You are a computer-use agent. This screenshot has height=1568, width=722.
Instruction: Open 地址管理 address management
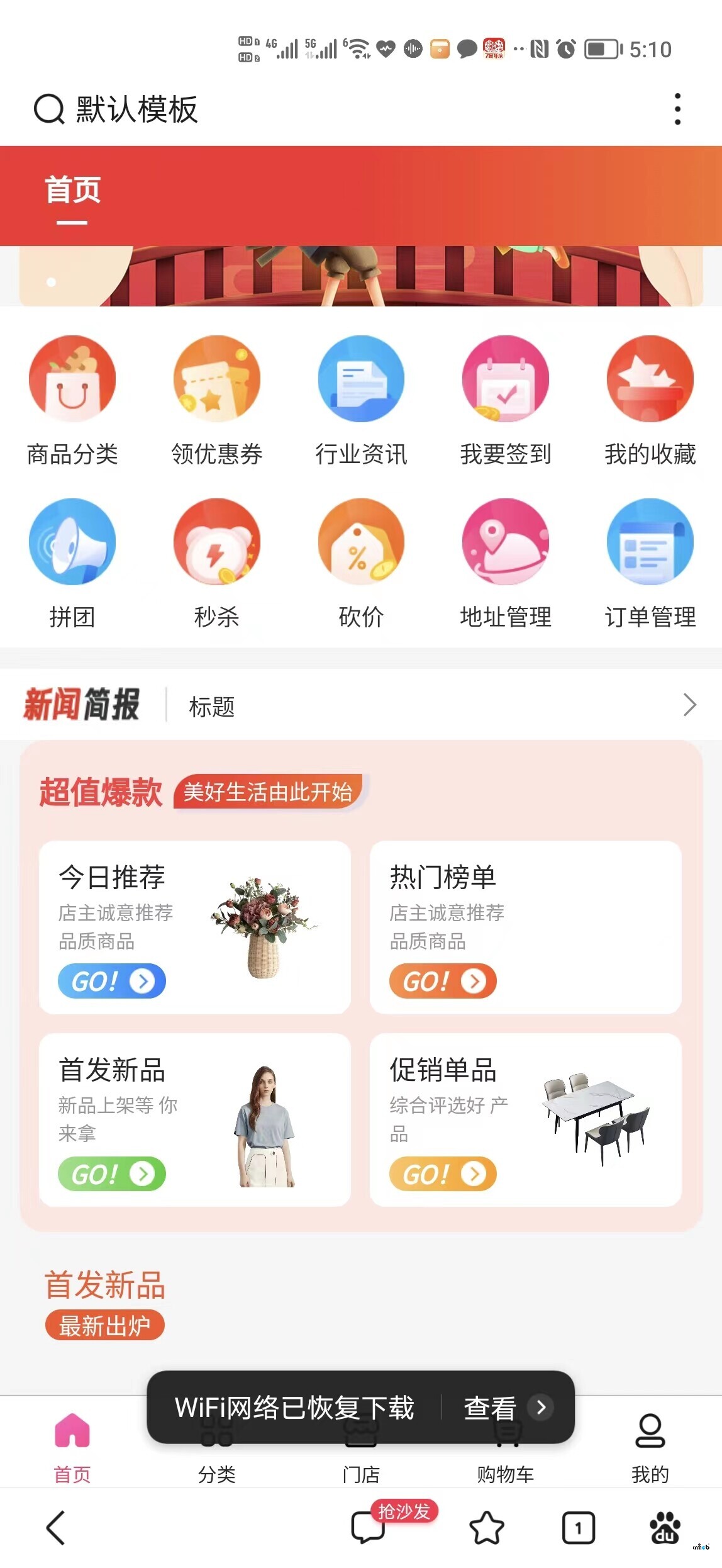tap(505, 563)
